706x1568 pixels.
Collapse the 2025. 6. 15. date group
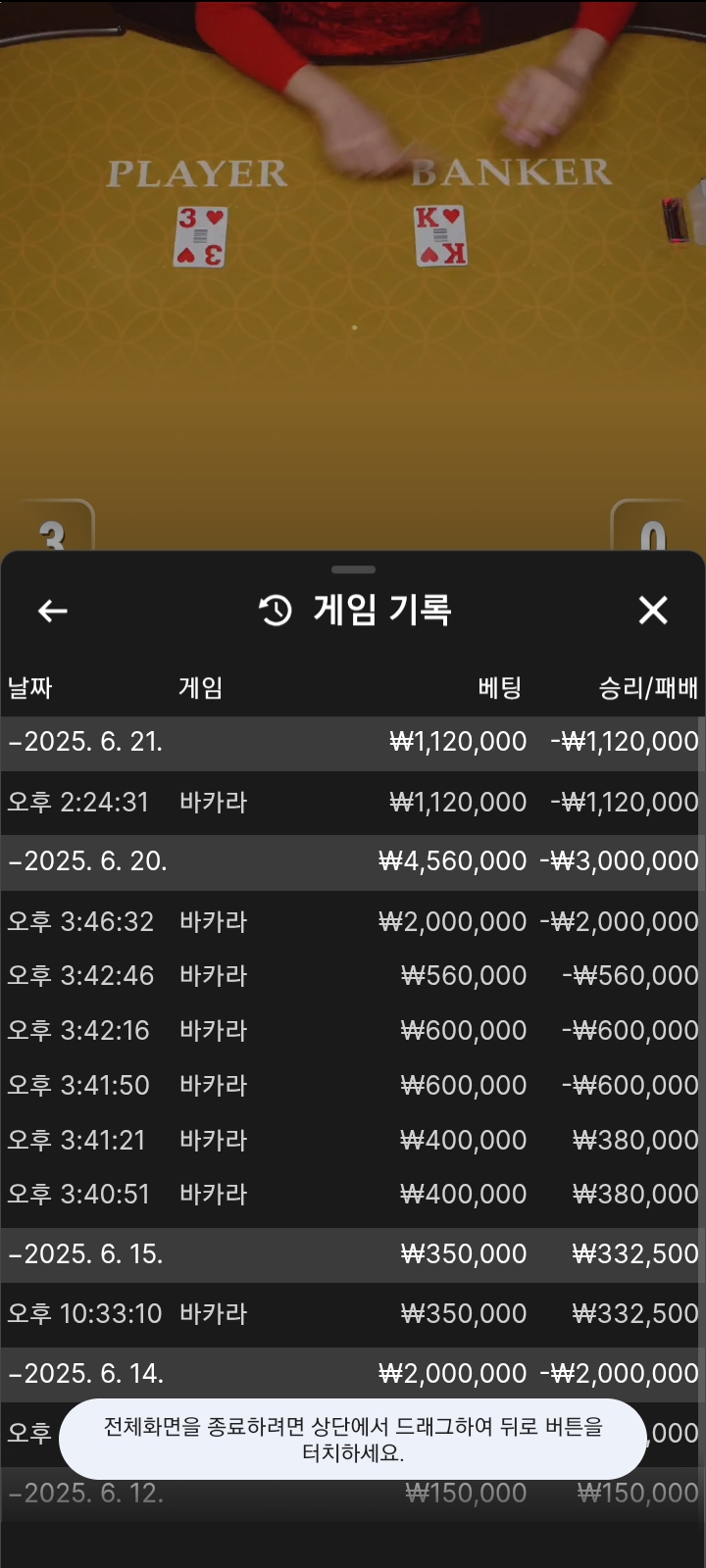[353, 1255]
